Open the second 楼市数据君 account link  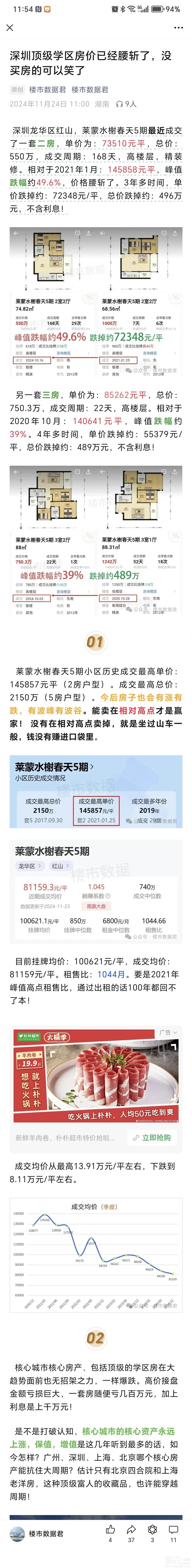click(x=90, y=89)
